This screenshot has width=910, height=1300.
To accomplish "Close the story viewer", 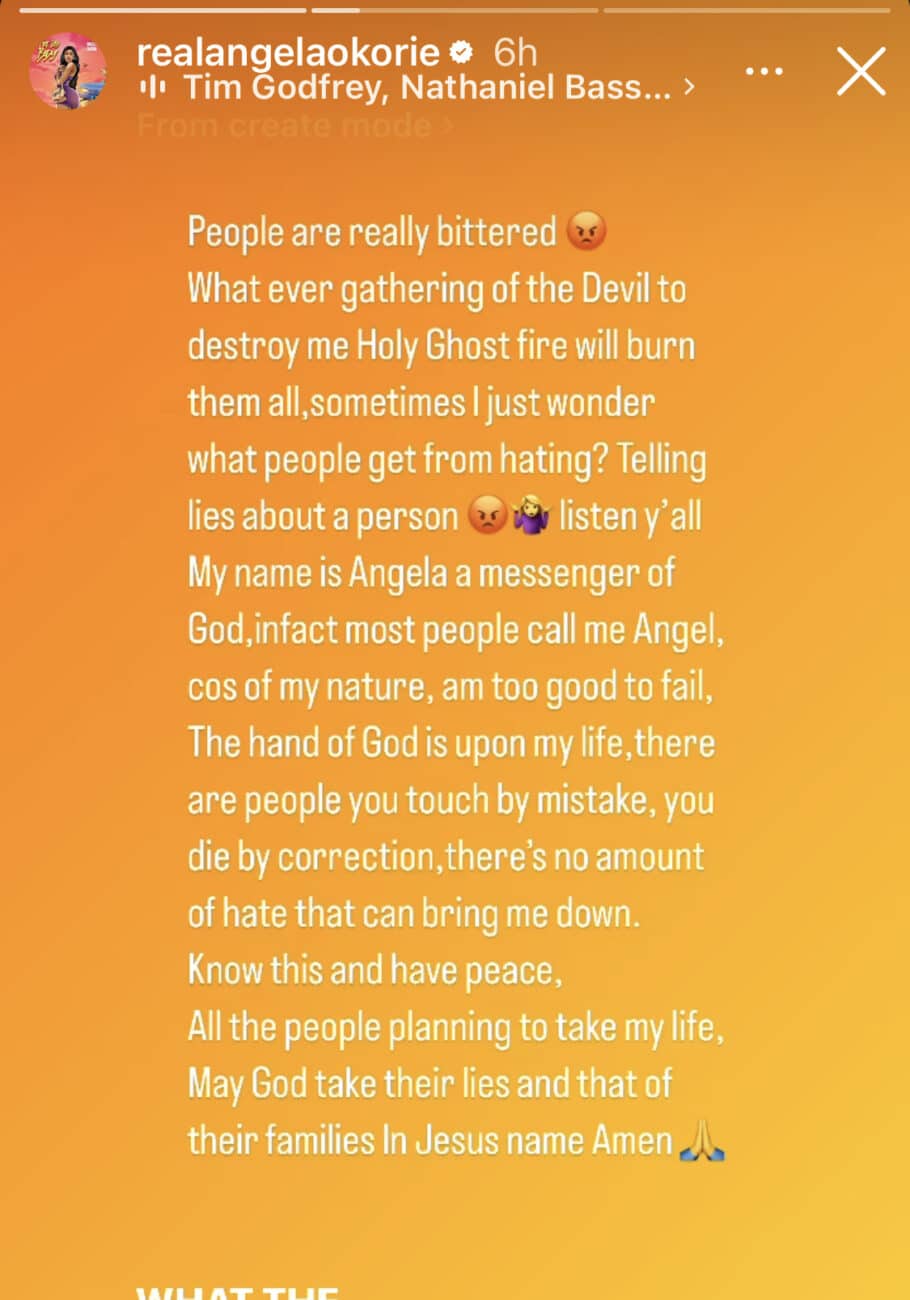I will [x=861, y=72].
